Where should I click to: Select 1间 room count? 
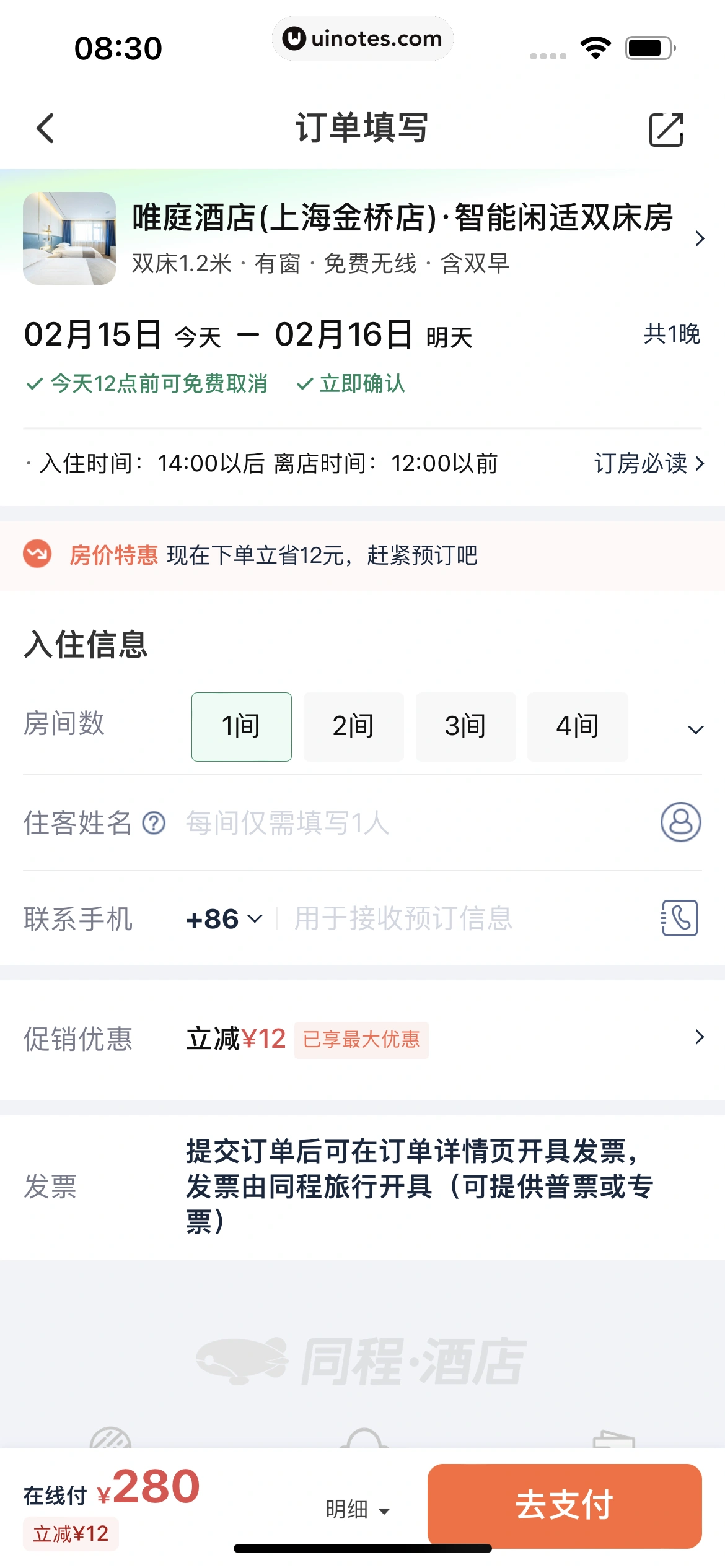pos(241,726)
